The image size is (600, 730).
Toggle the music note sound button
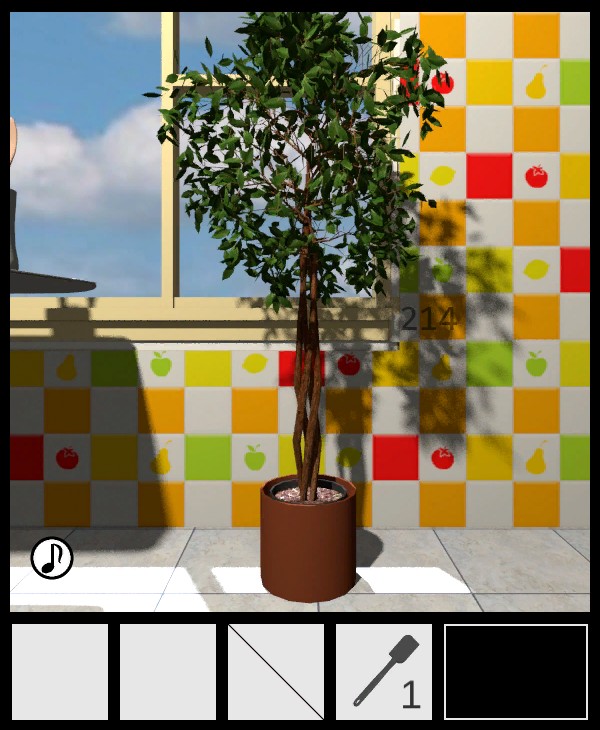click(x=52, y=558)
